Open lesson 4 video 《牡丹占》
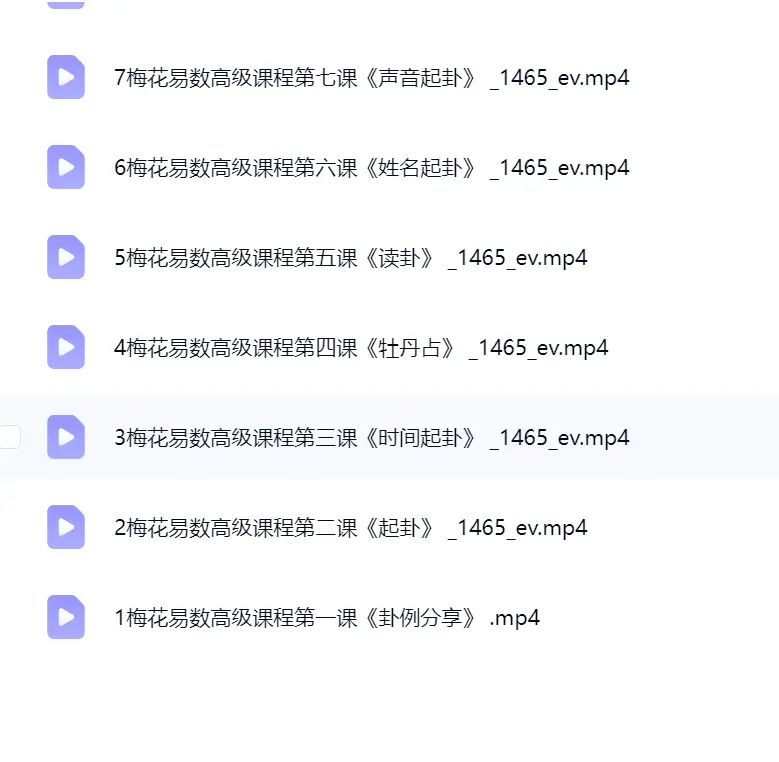 tap(361, 348)
